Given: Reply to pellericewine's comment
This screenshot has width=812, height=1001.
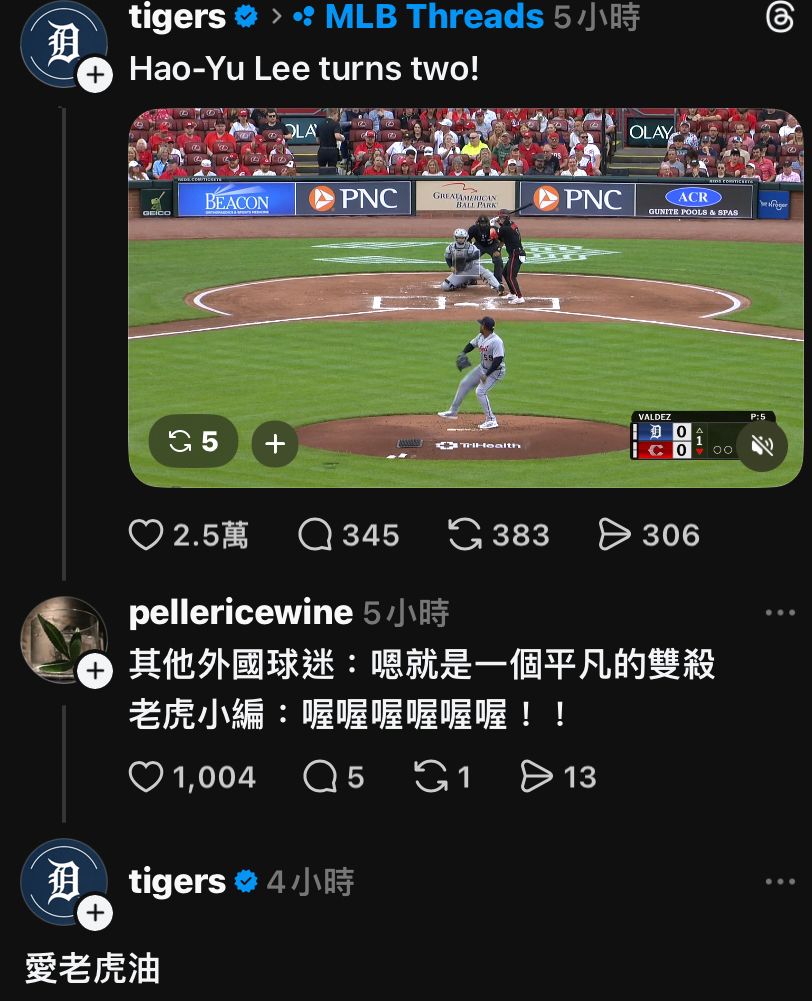Looking at the screenshot, I should click(x=320, y=777).
